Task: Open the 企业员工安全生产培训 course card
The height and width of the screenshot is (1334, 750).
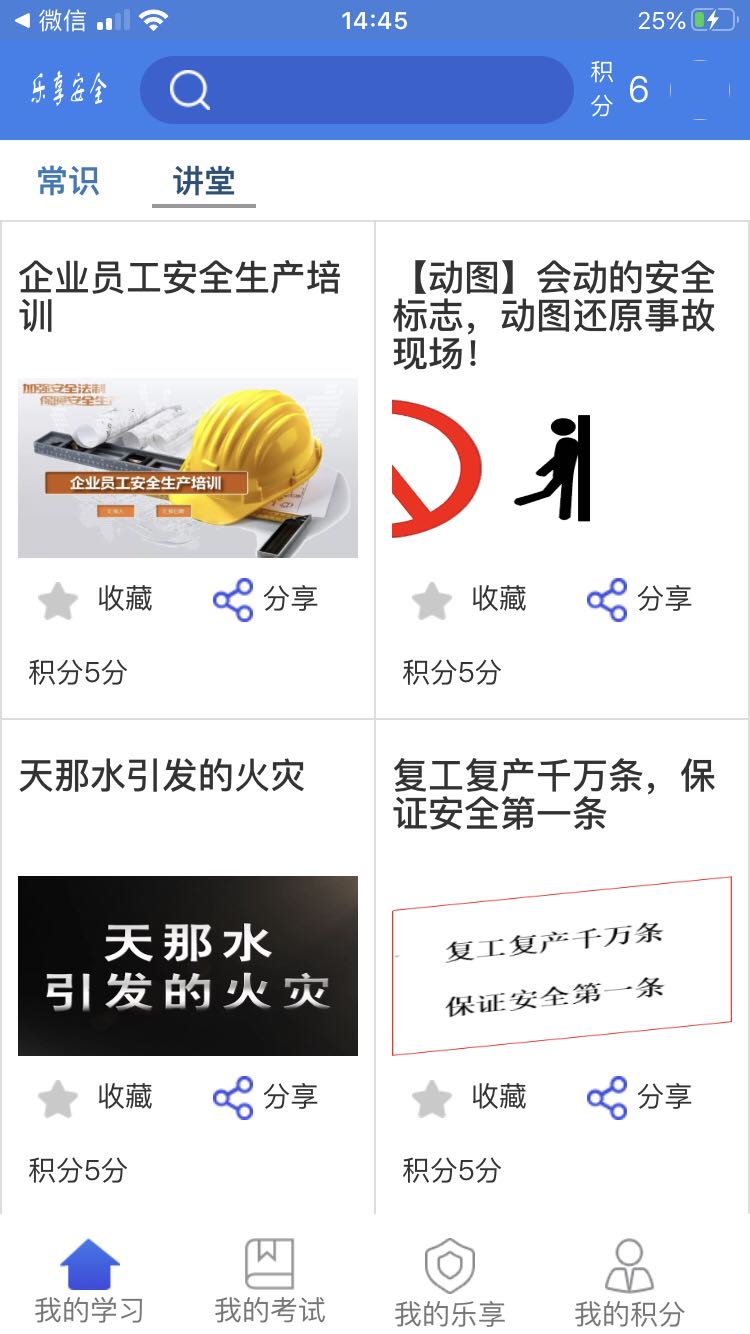Action: [188, 467]
